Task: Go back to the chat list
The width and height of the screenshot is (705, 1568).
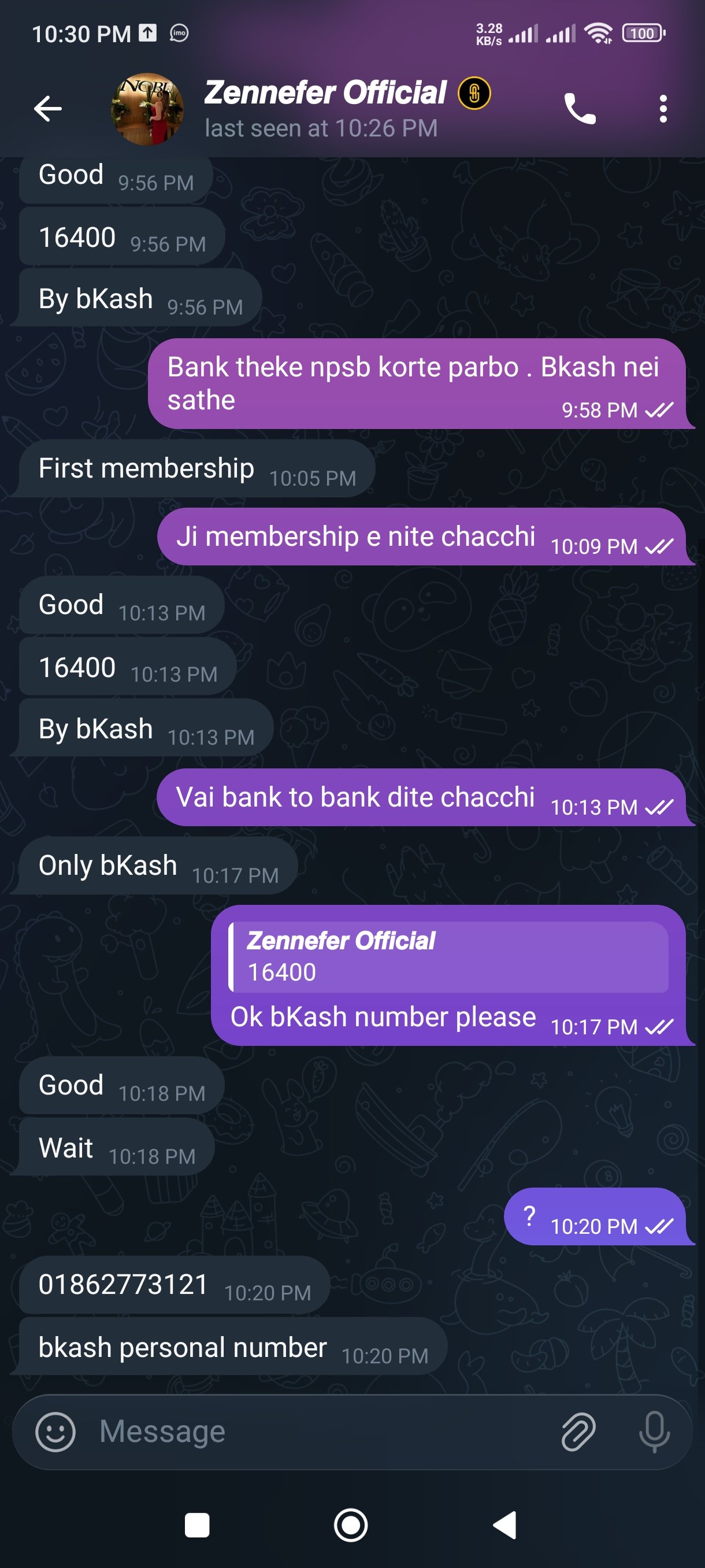Action: [47, 109]
